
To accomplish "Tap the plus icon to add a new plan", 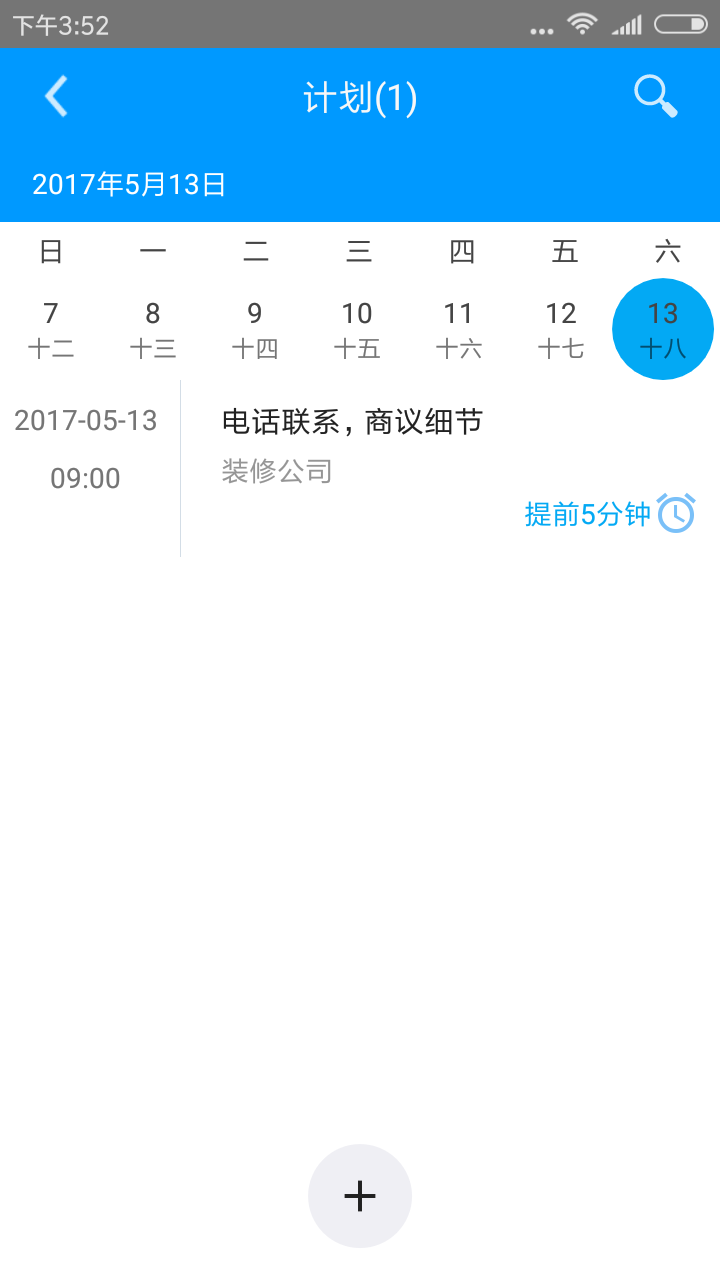I will pyautogui.click(x=359, y=1196).
